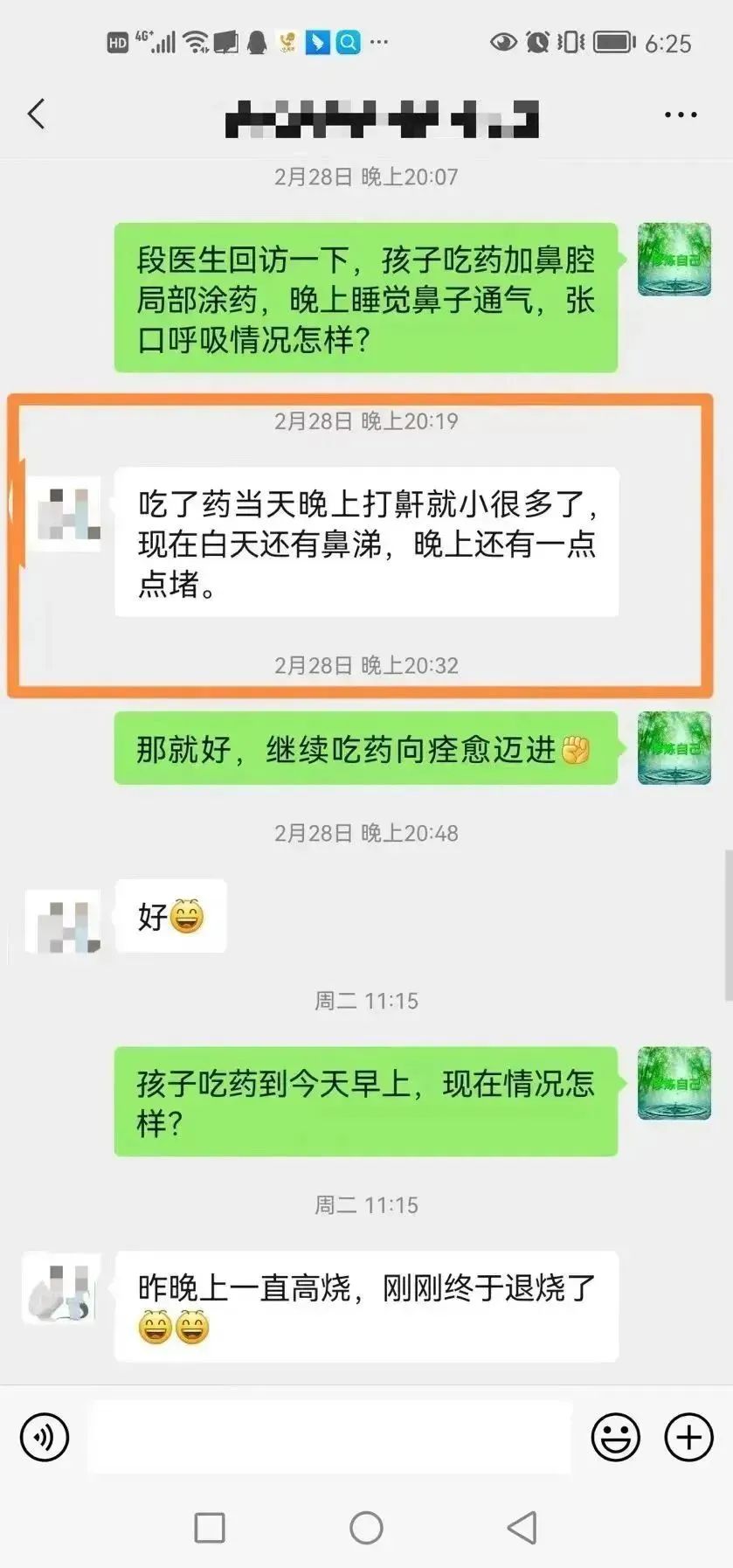Screen dimensions: 733x1568
Task: Open the plus attachment menu
Action: point(688,1437)
